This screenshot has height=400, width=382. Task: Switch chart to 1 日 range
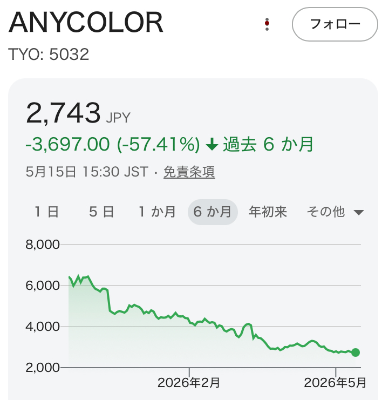(x=47, y=212)
